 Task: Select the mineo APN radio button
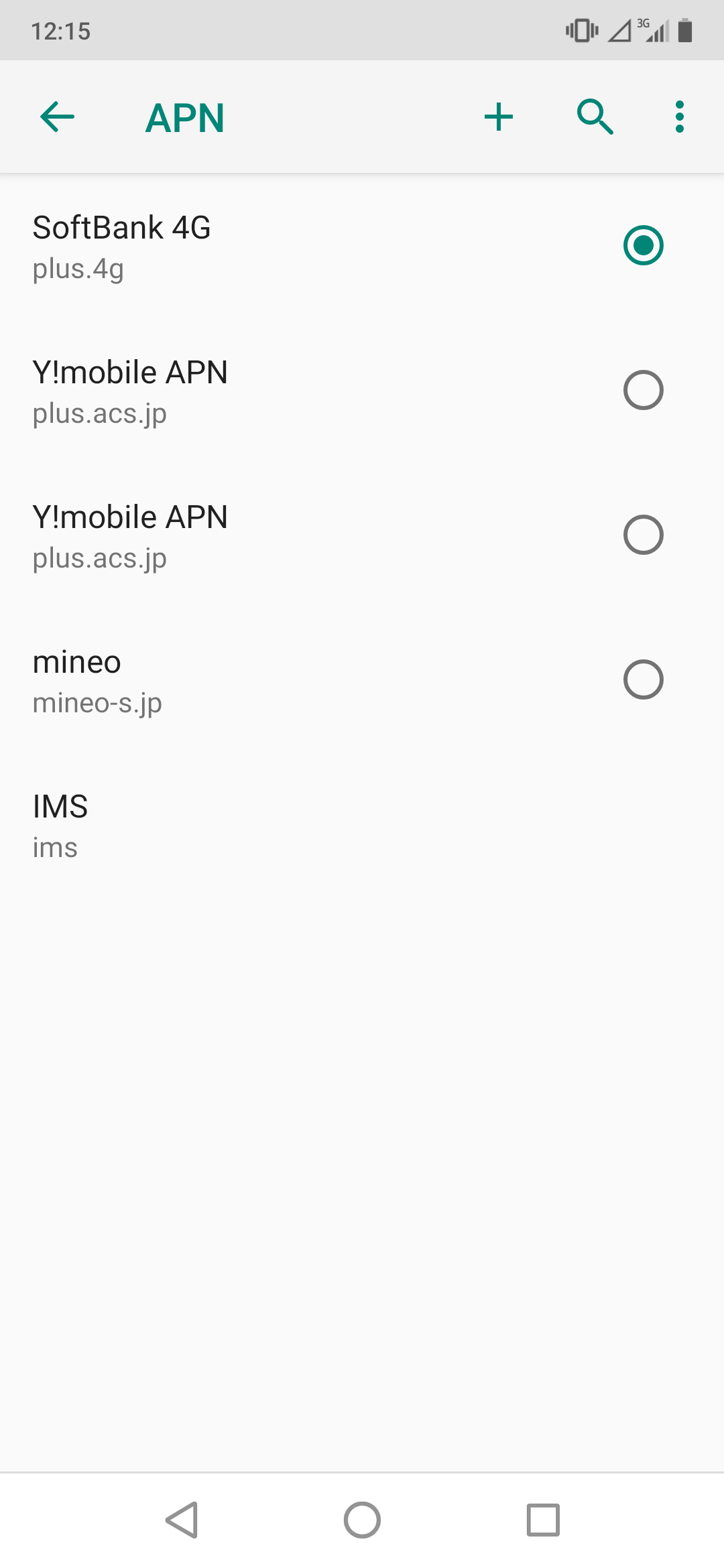click(643, 679)
